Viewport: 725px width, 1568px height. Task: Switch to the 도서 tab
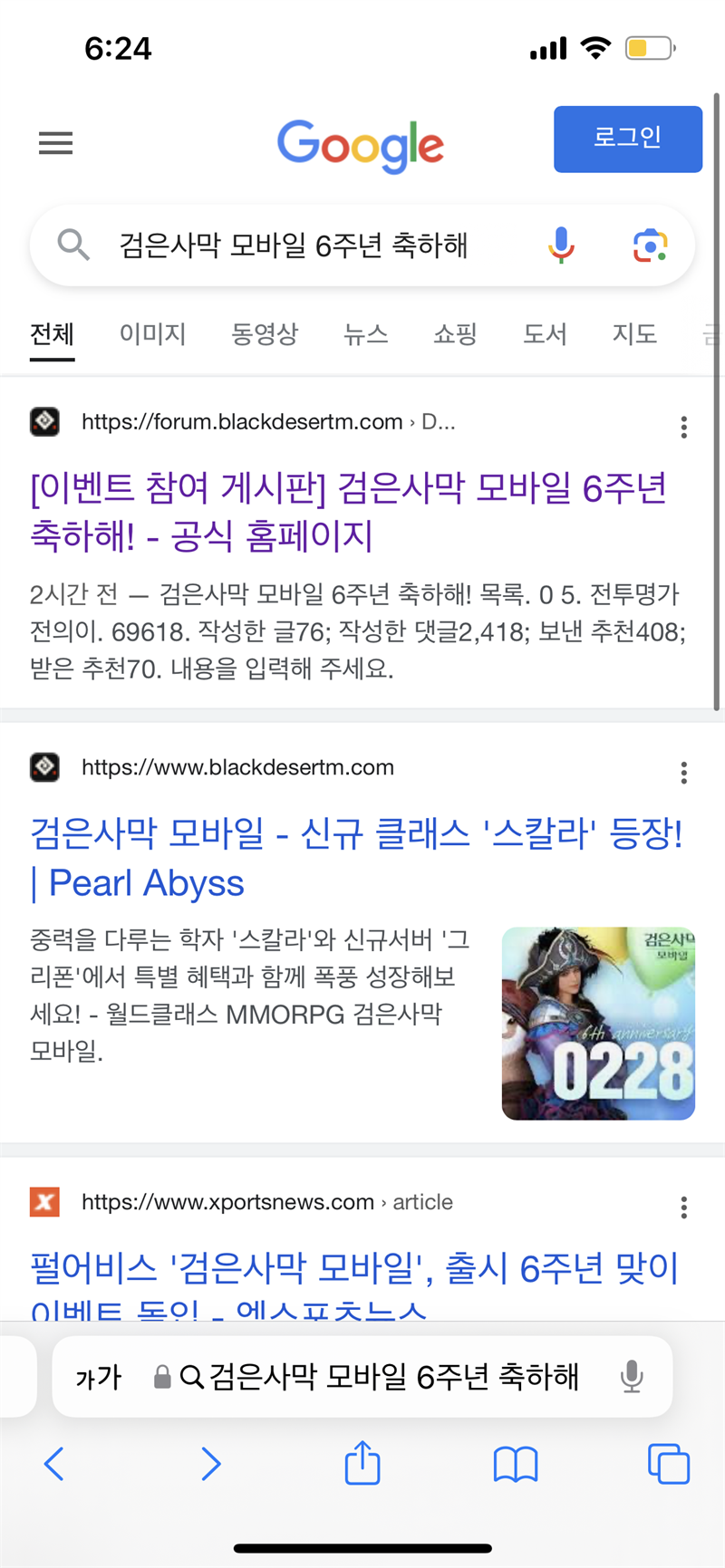tap(545, 334)
